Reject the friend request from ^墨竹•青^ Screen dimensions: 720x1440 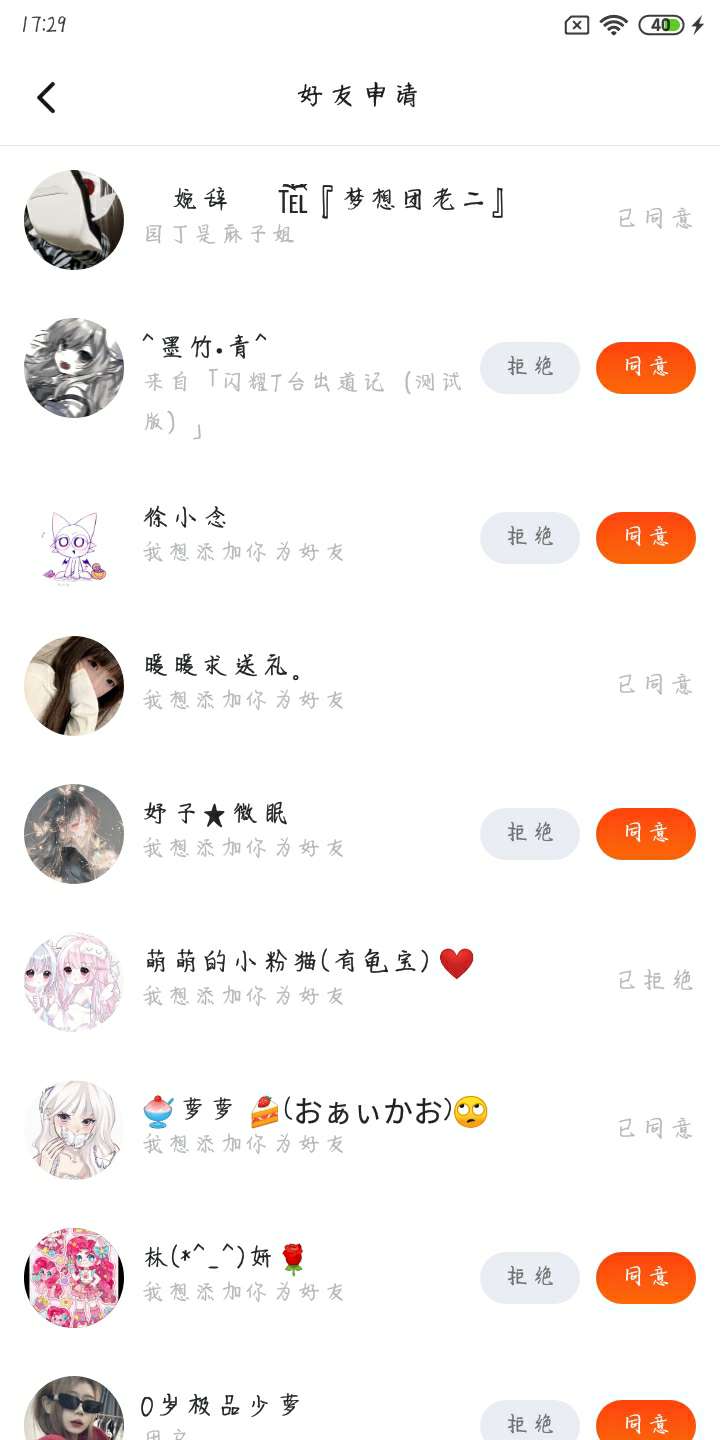(x=530, y=367)
